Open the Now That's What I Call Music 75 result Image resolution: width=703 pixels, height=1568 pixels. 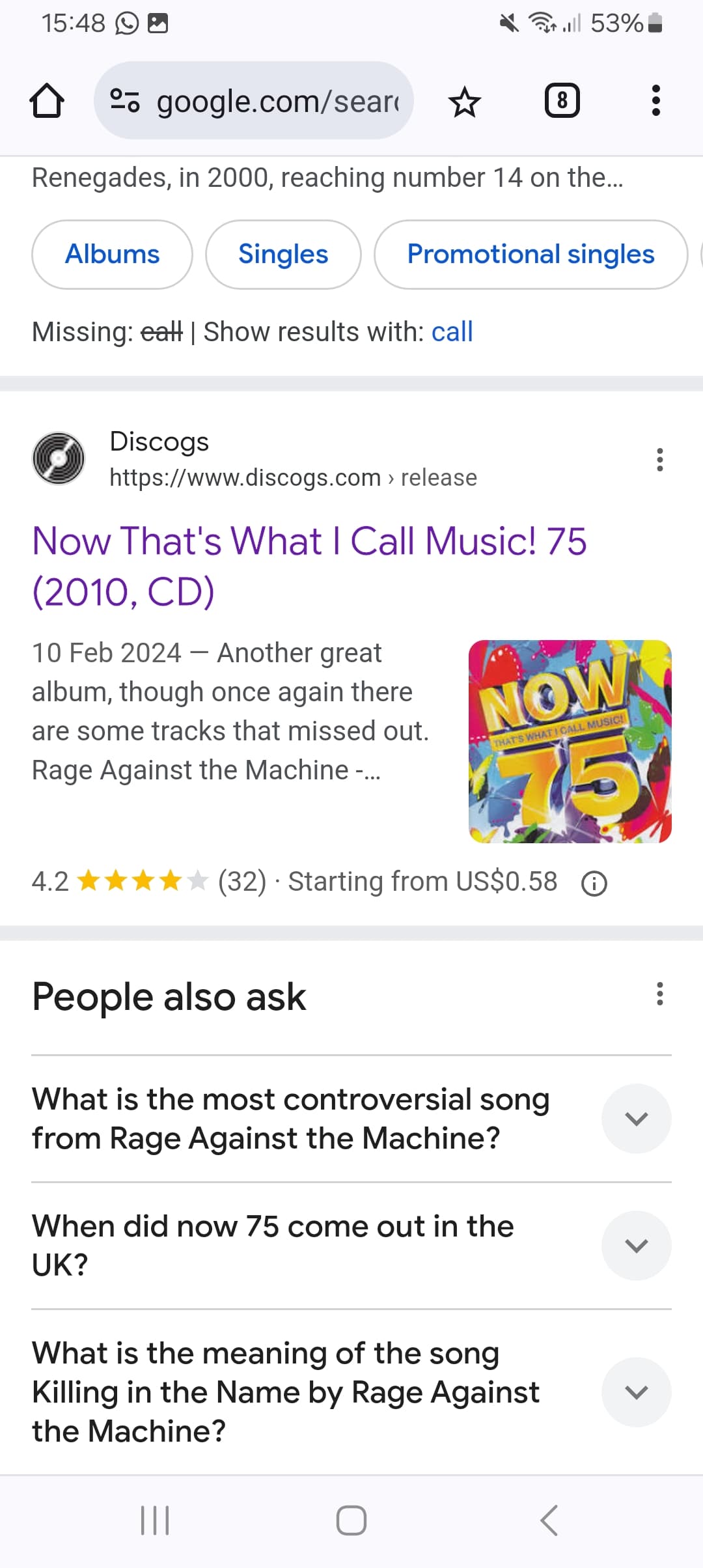310,565
